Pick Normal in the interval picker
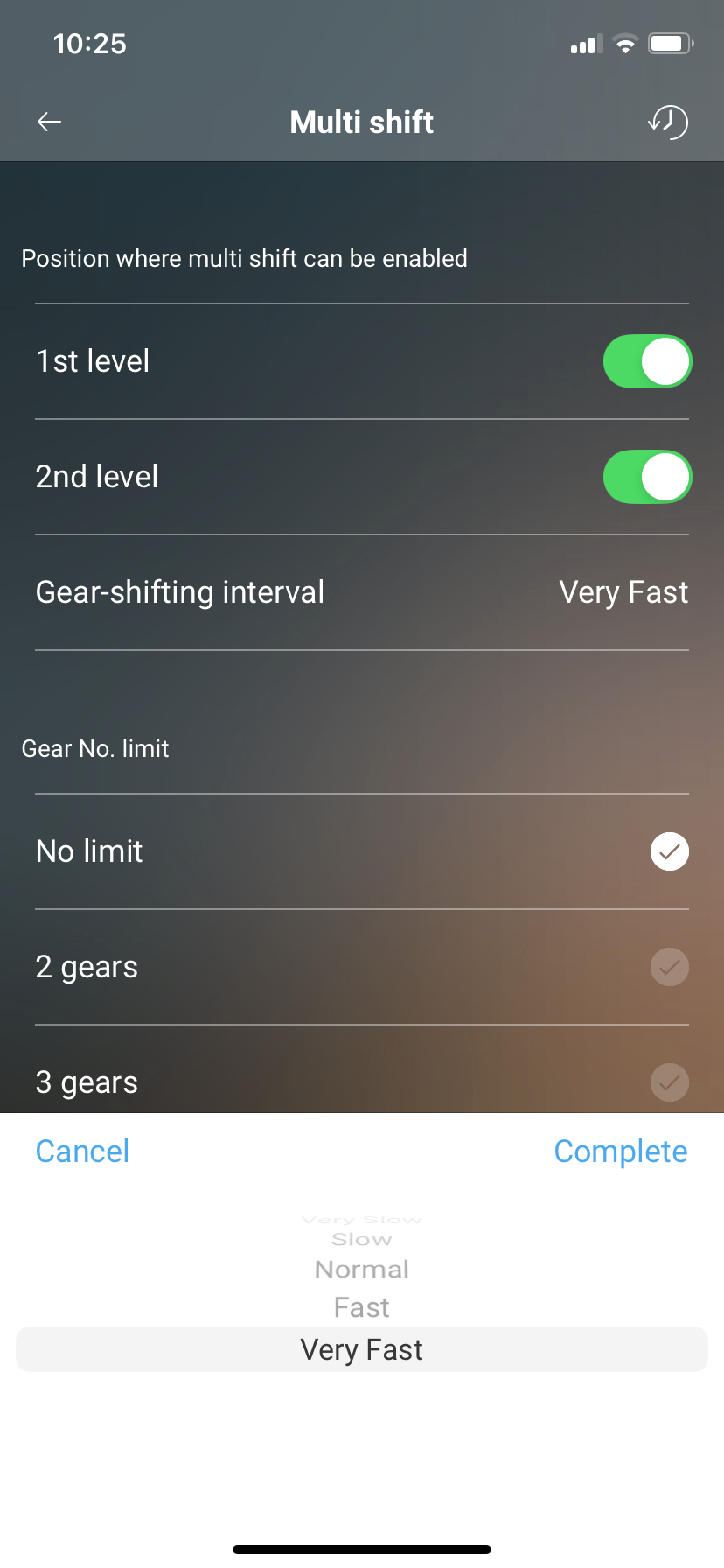This screenshot has width=724, height=1568. coord(362,1269)
